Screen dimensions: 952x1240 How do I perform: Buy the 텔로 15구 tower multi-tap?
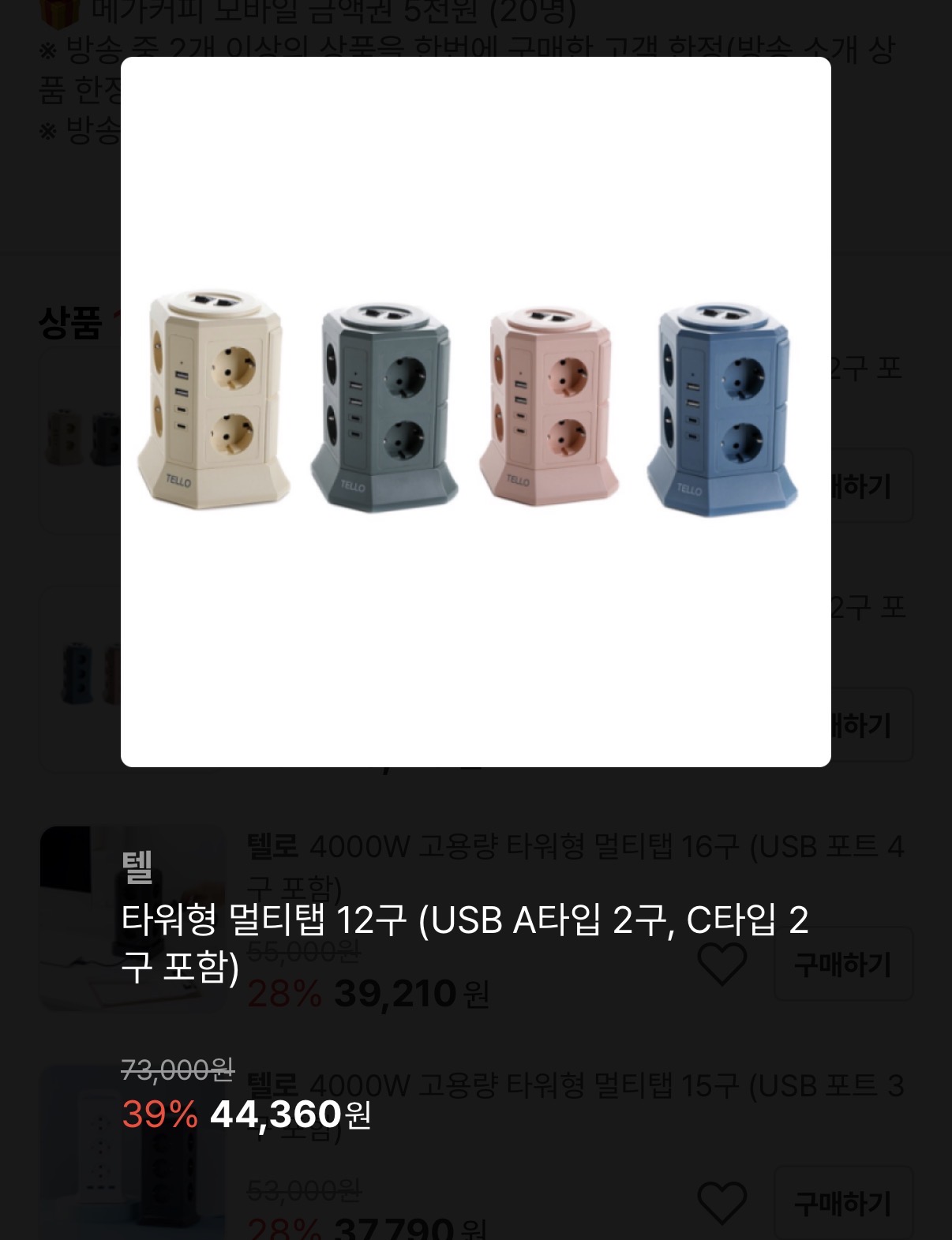coord(842,1203)
